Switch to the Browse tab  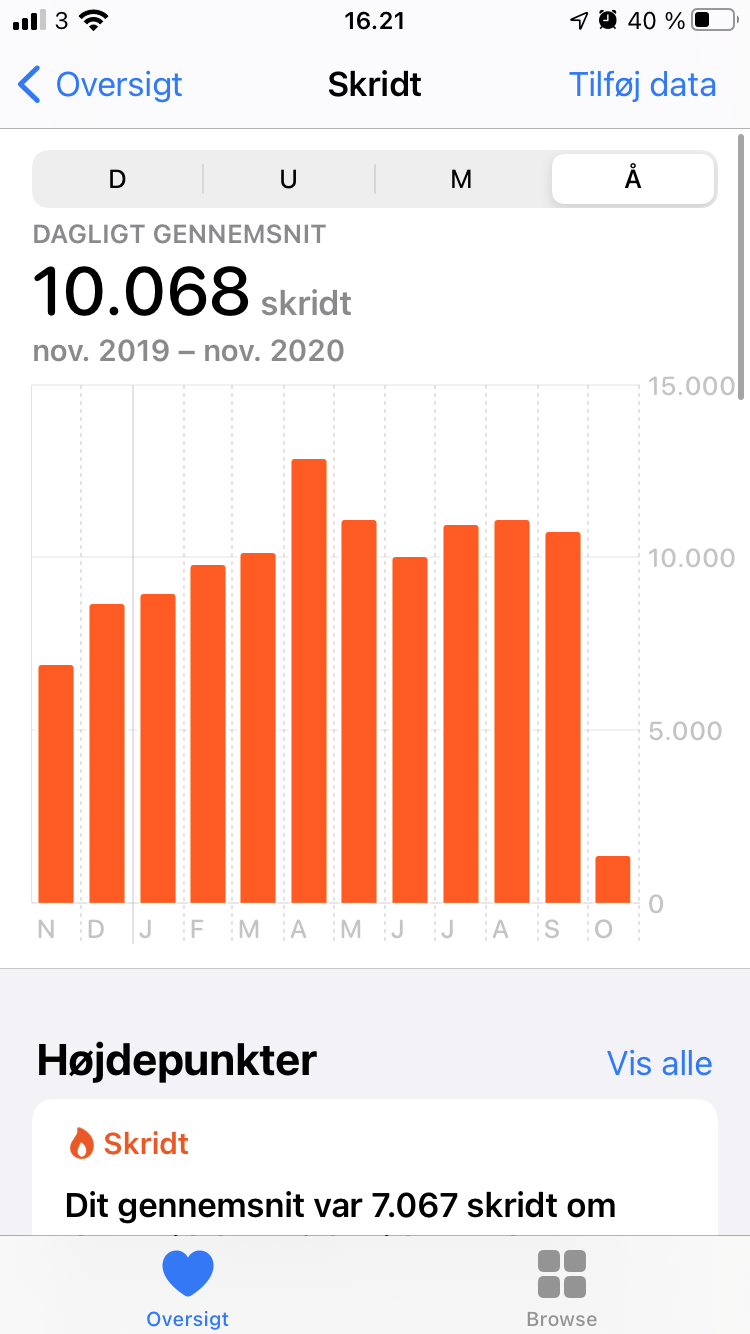tap(562, 1289)
